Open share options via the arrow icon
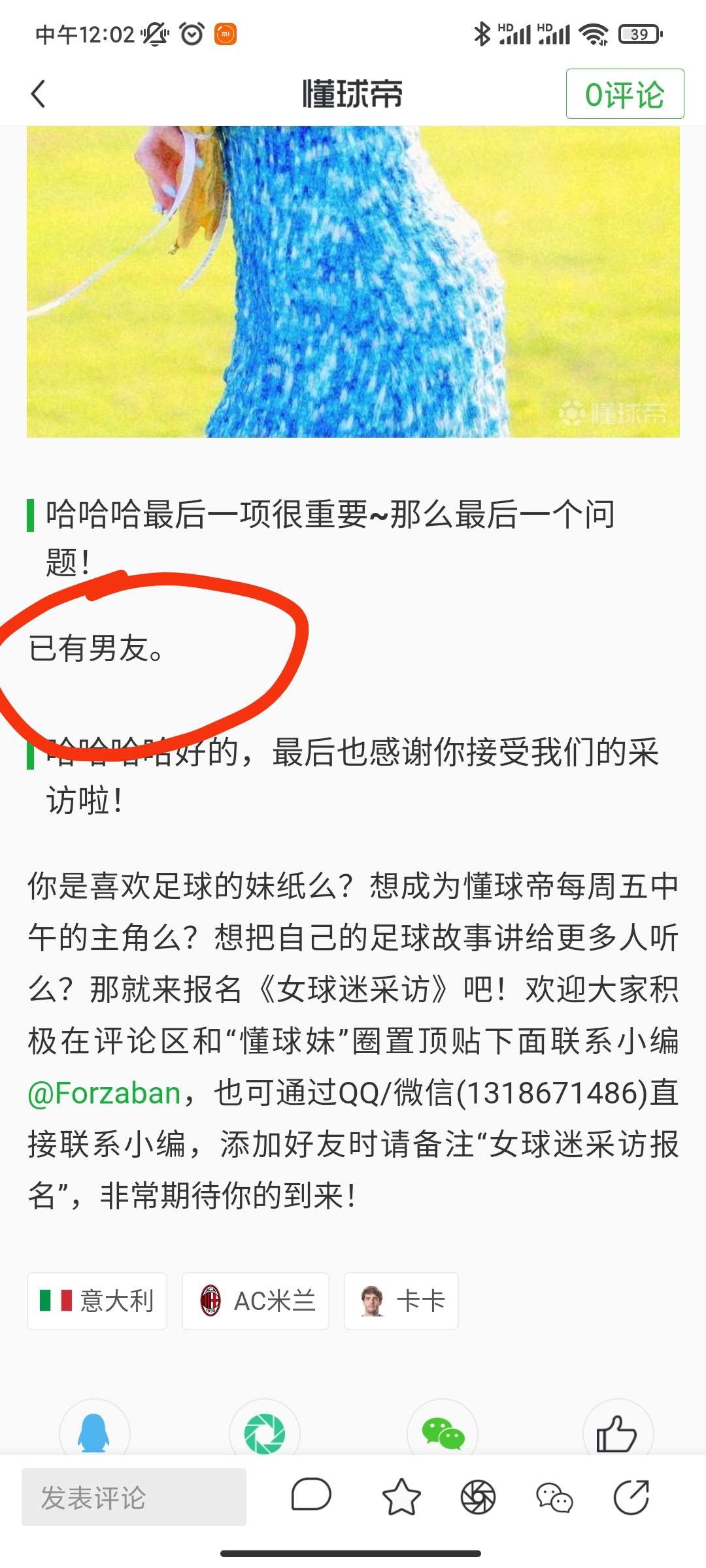The width and height of the screenshot is (706, 1568). pyautogui.click(x=631, y=1497)
